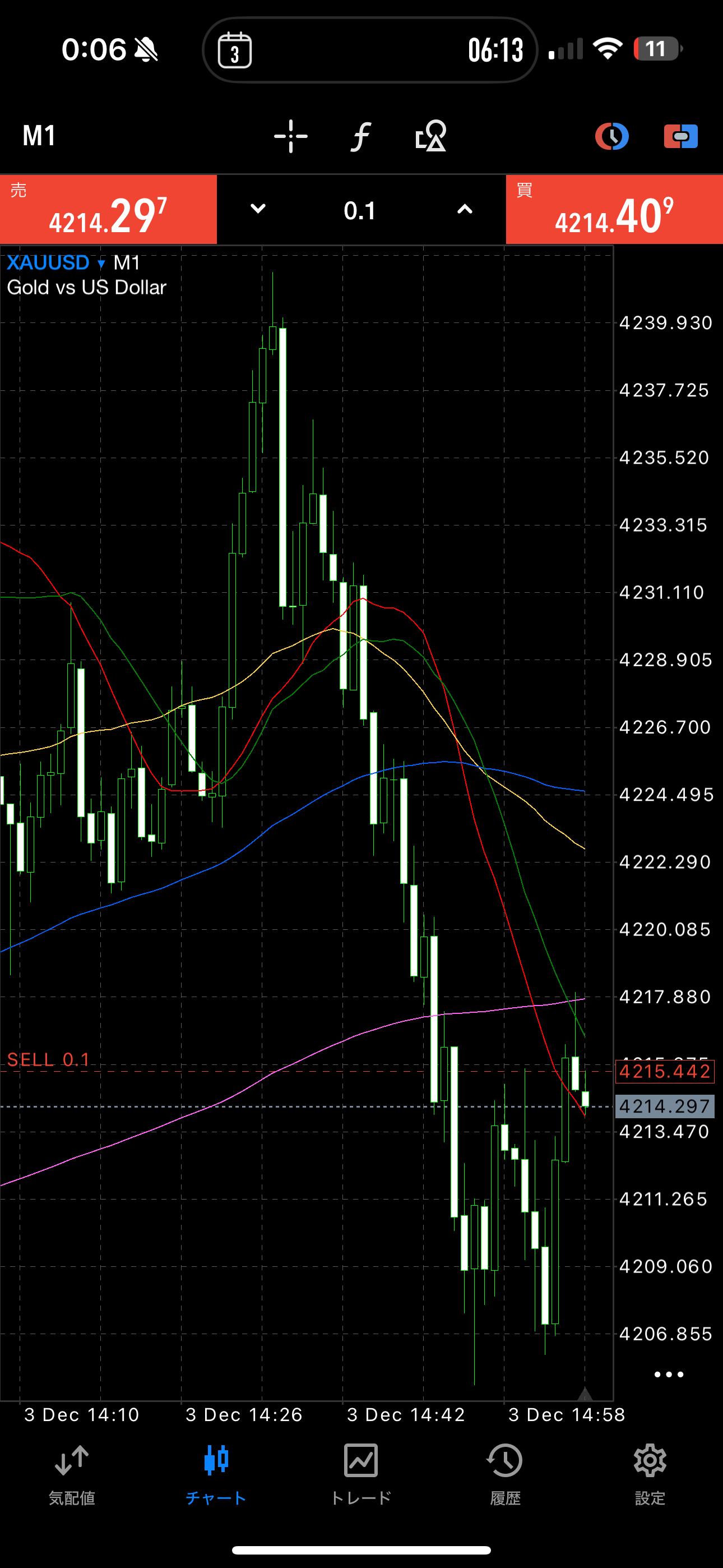
Task: Change the M1 timeframe
Action: [x=40, y=136]
